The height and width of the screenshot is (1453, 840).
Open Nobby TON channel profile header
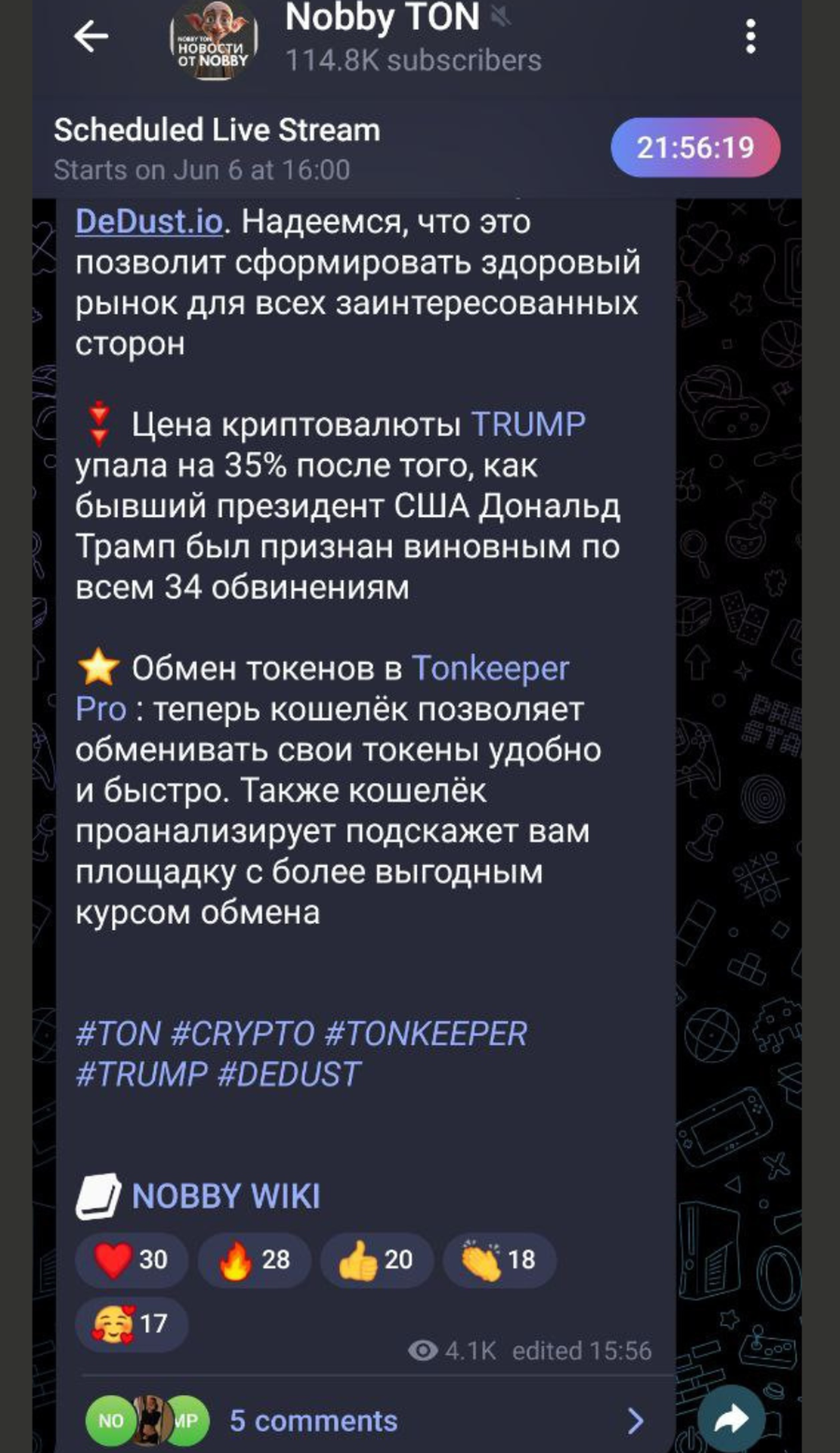coord(382,36)
